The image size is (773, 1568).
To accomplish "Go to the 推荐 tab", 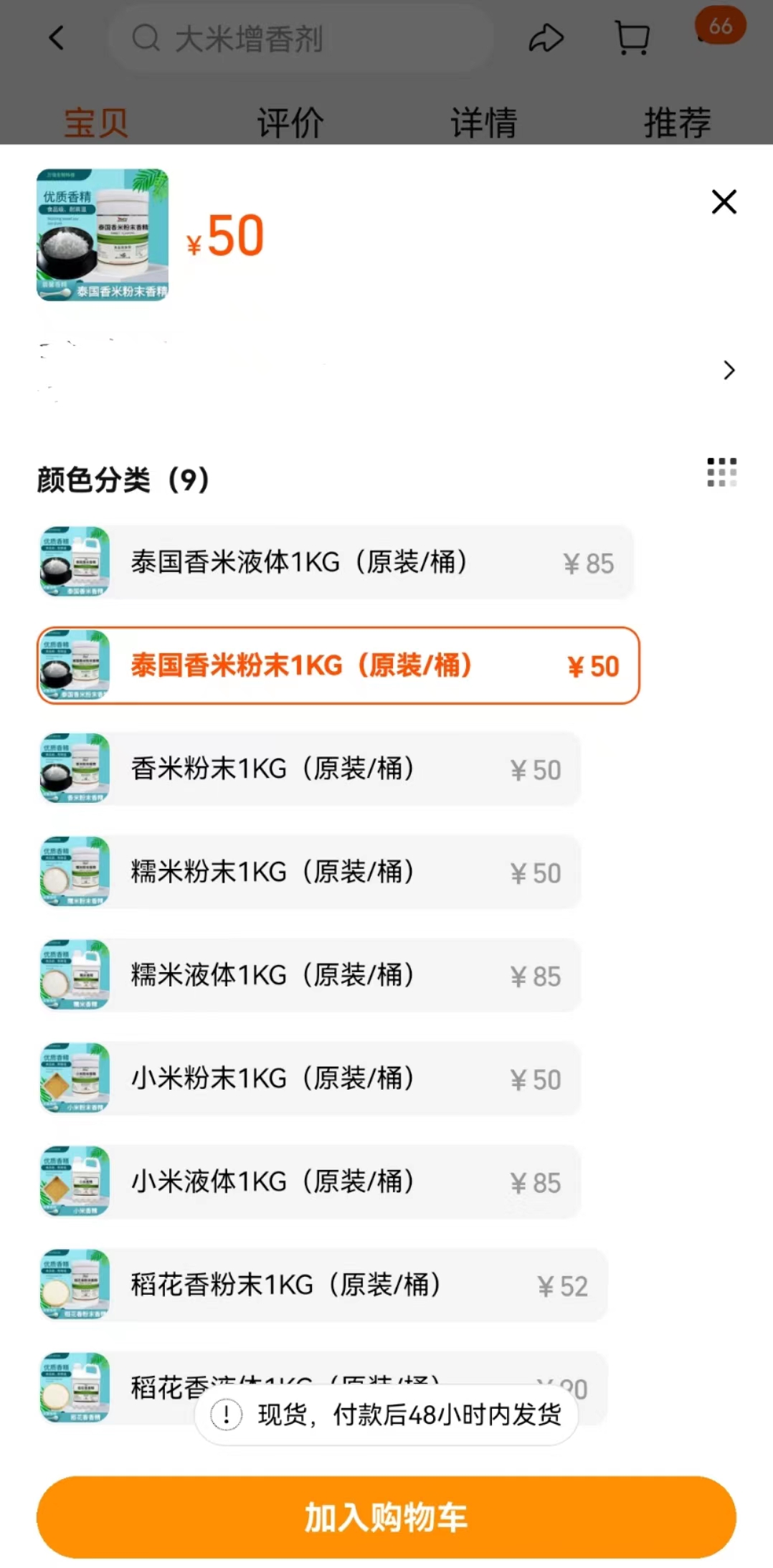I will point(677,122).
